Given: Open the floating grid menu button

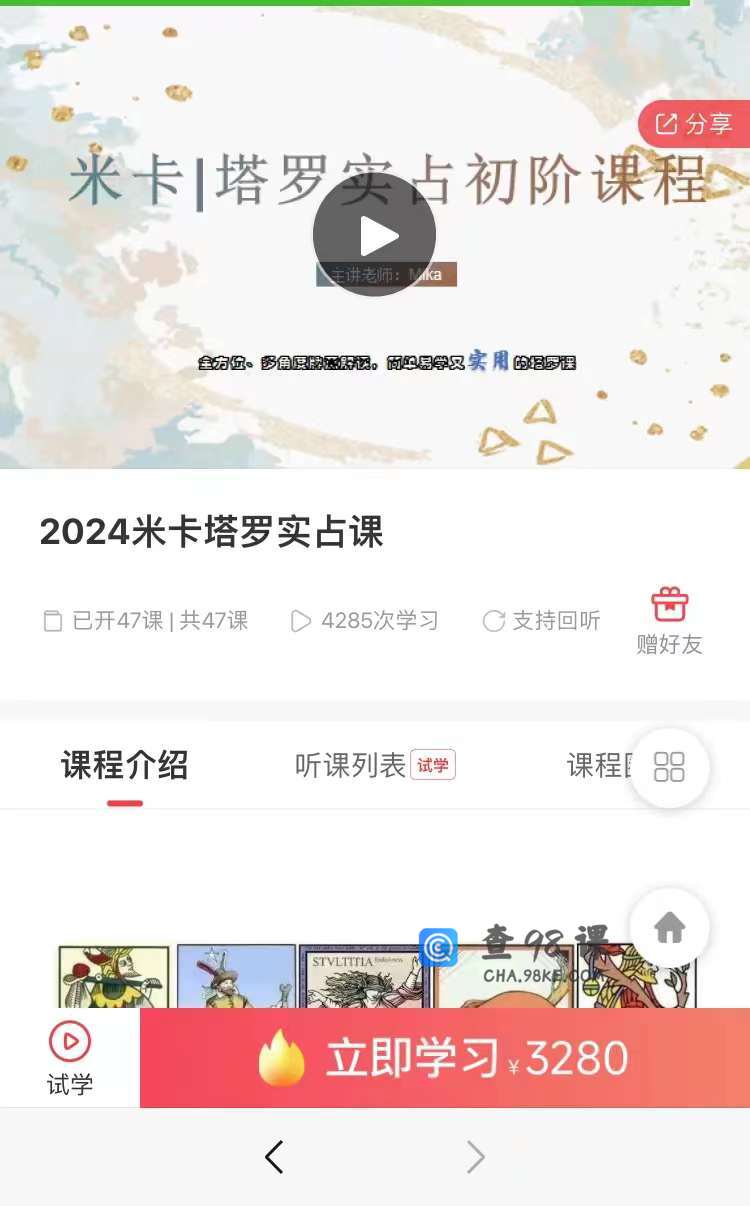Looking at the screenshot, I should (x=669, y=767).
